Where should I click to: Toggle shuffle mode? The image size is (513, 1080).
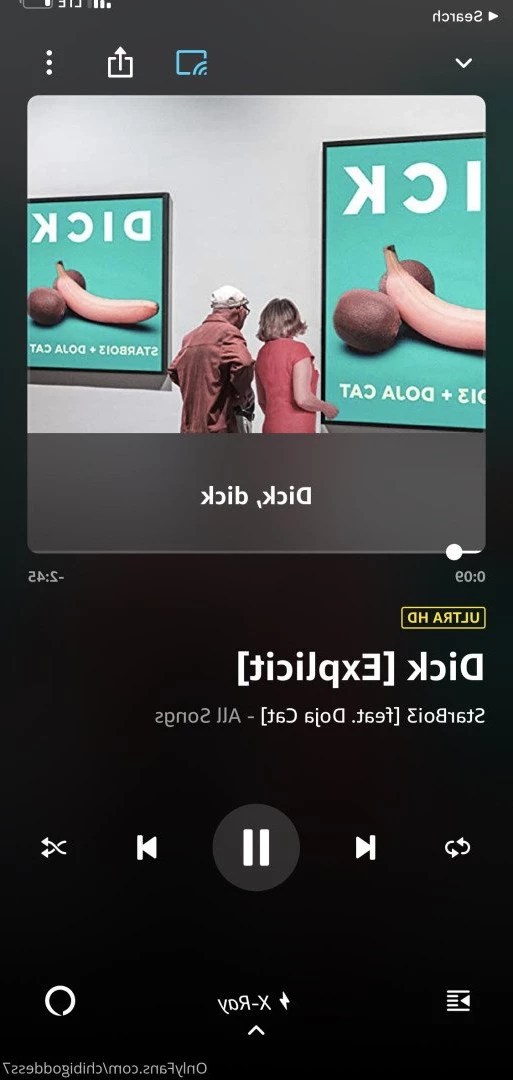pos(54,847)
